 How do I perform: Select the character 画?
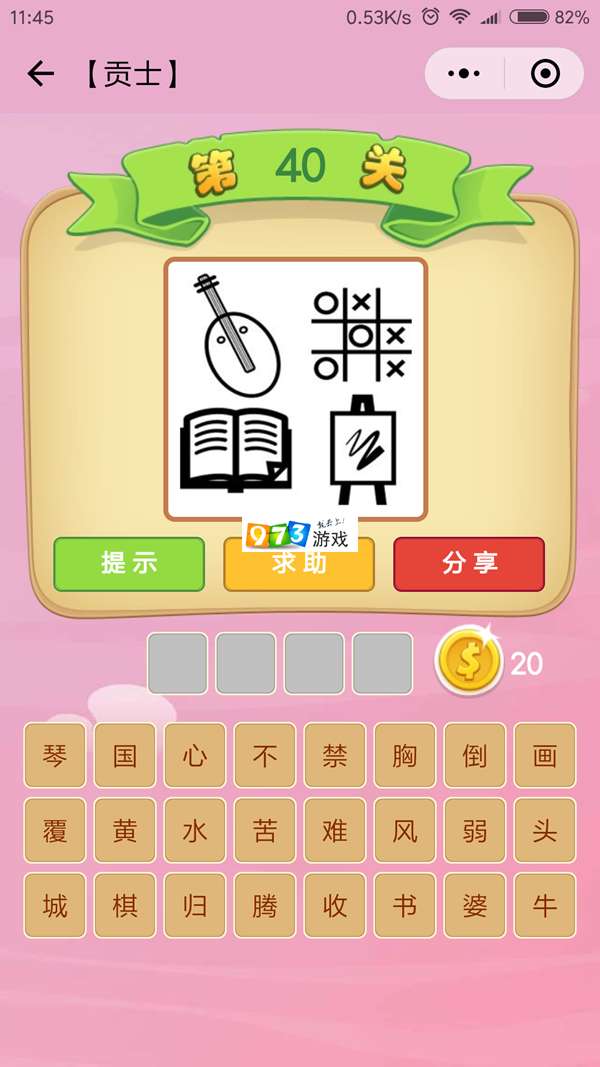[x=545, y=756]
